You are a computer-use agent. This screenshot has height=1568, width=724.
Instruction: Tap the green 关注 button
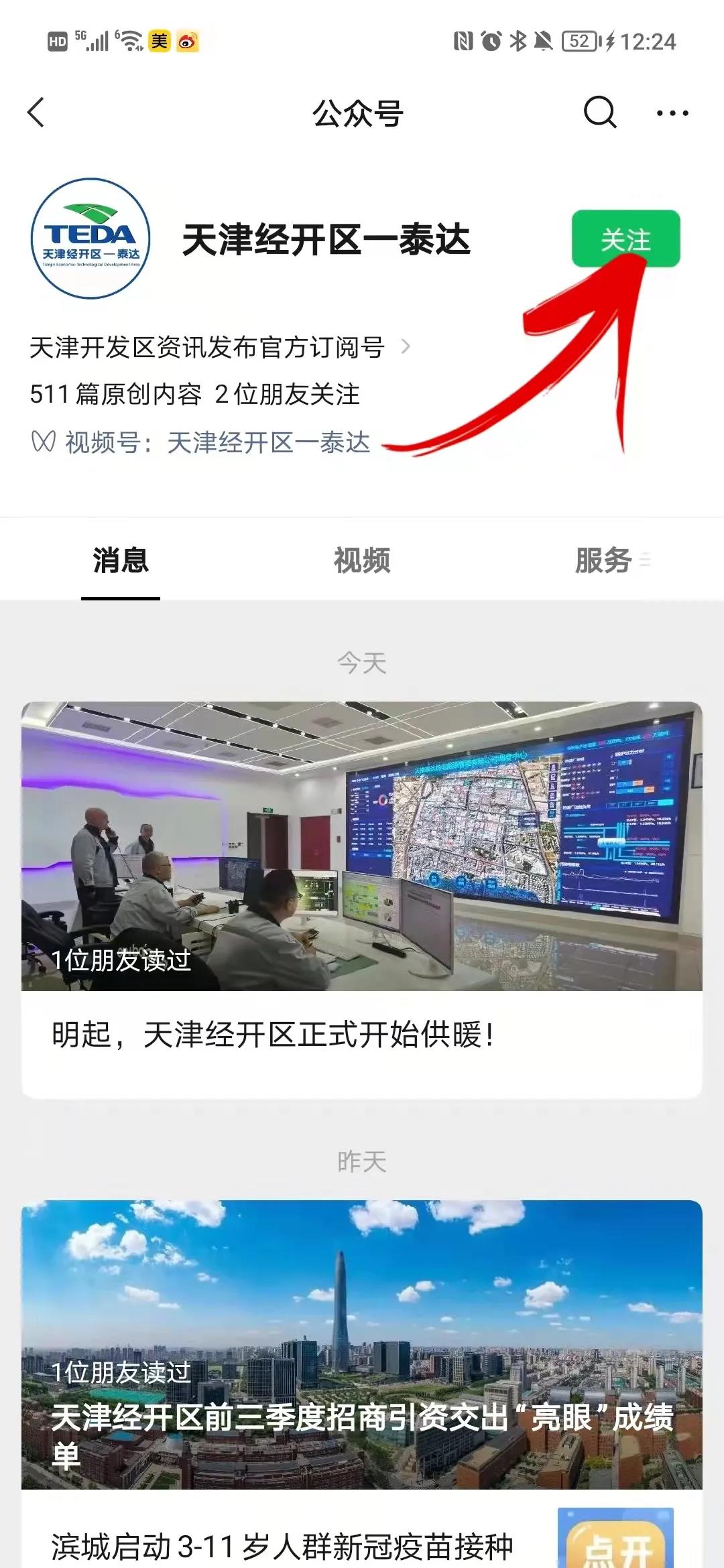coord(625,239)
